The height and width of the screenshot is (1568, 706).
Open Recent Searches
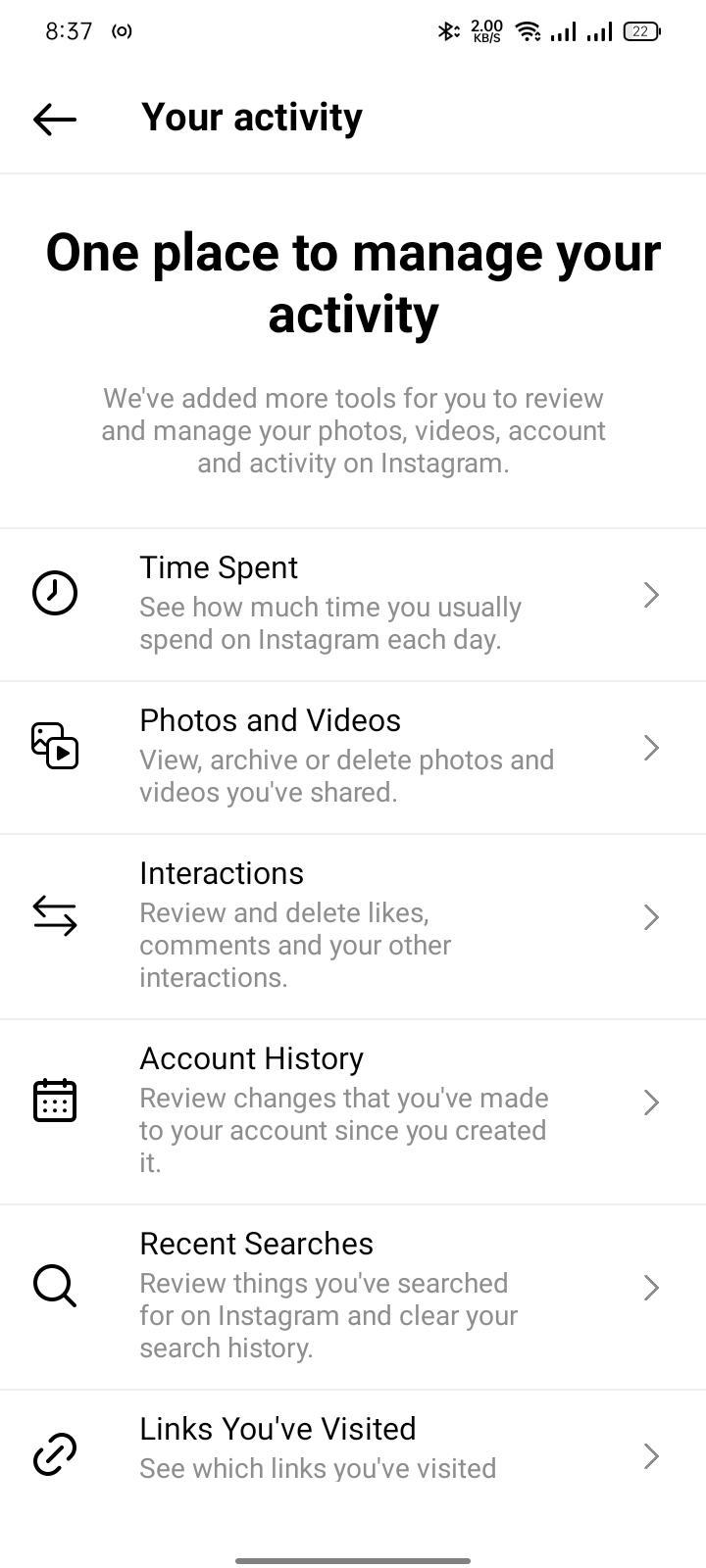(351, 1295)
